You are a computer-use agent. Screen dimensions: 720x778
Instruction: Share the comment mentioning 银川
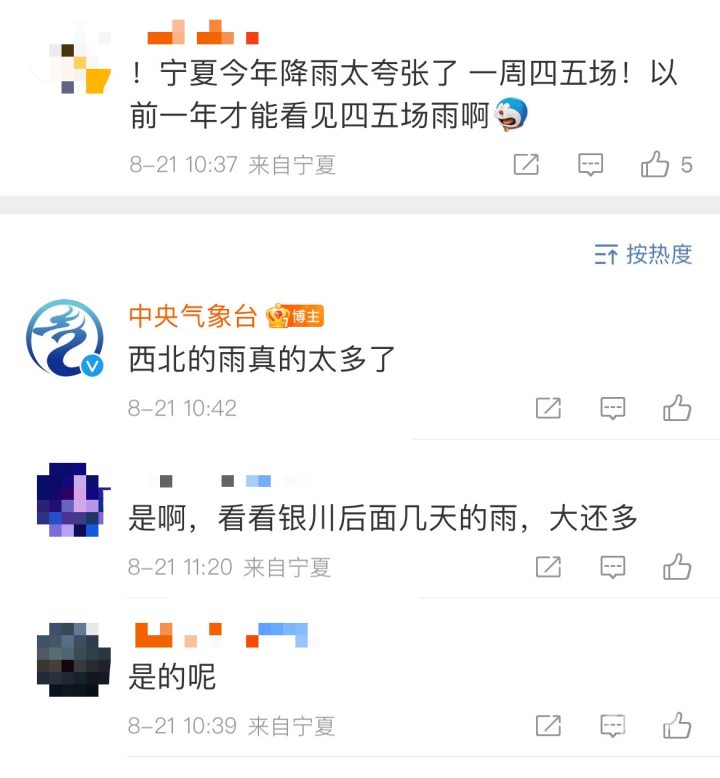click(548, 567)
